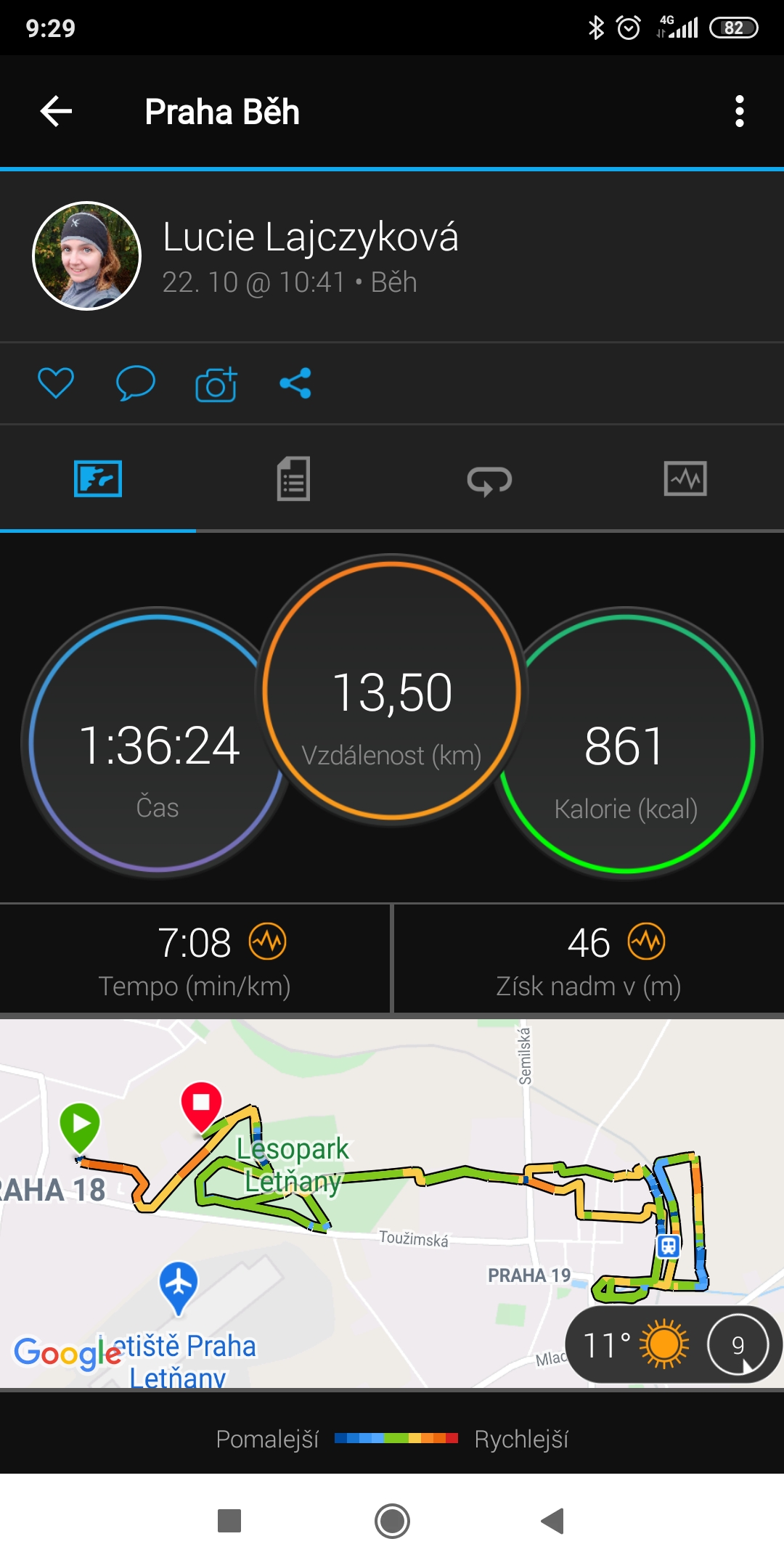Switch to the charts tab
This screenshot has width=784, height=1568.
[x=685, y=479]
